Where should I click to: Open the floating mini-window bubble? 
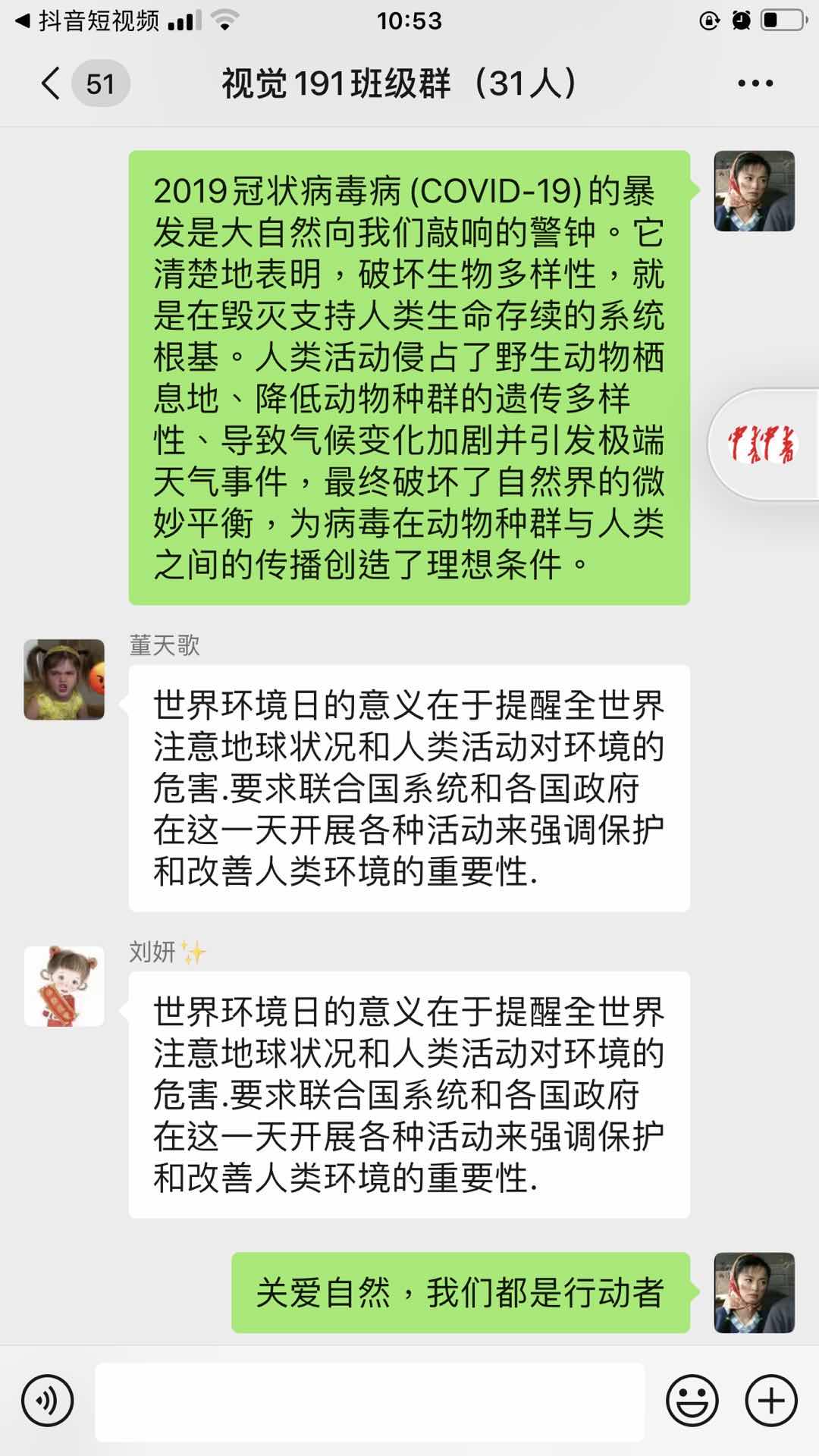(764, 445)
